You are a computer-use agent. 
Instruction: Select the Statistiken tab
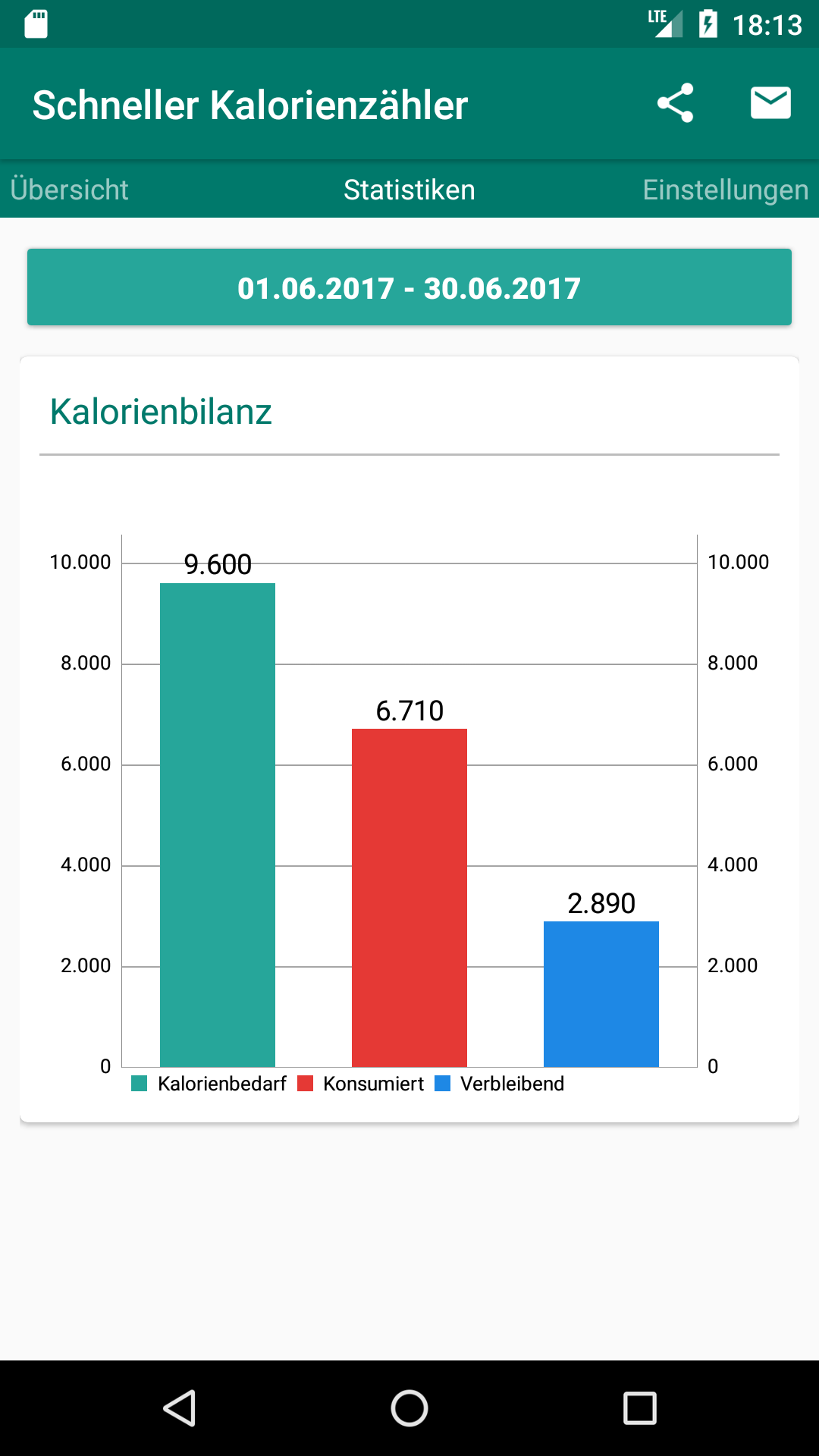[409, 190]
